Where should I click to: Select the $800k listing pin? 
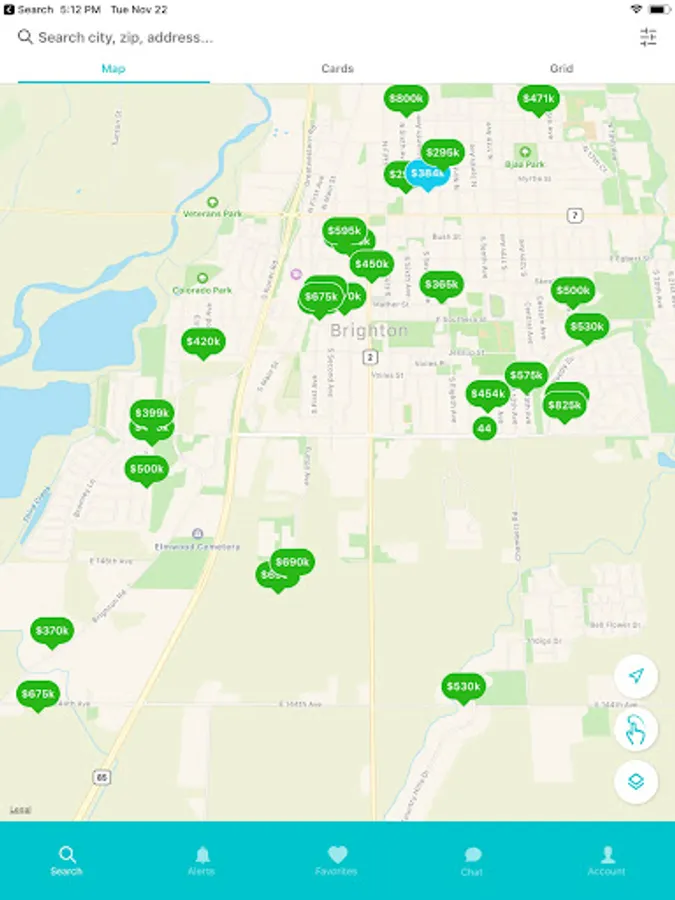(x=406, y=98)
